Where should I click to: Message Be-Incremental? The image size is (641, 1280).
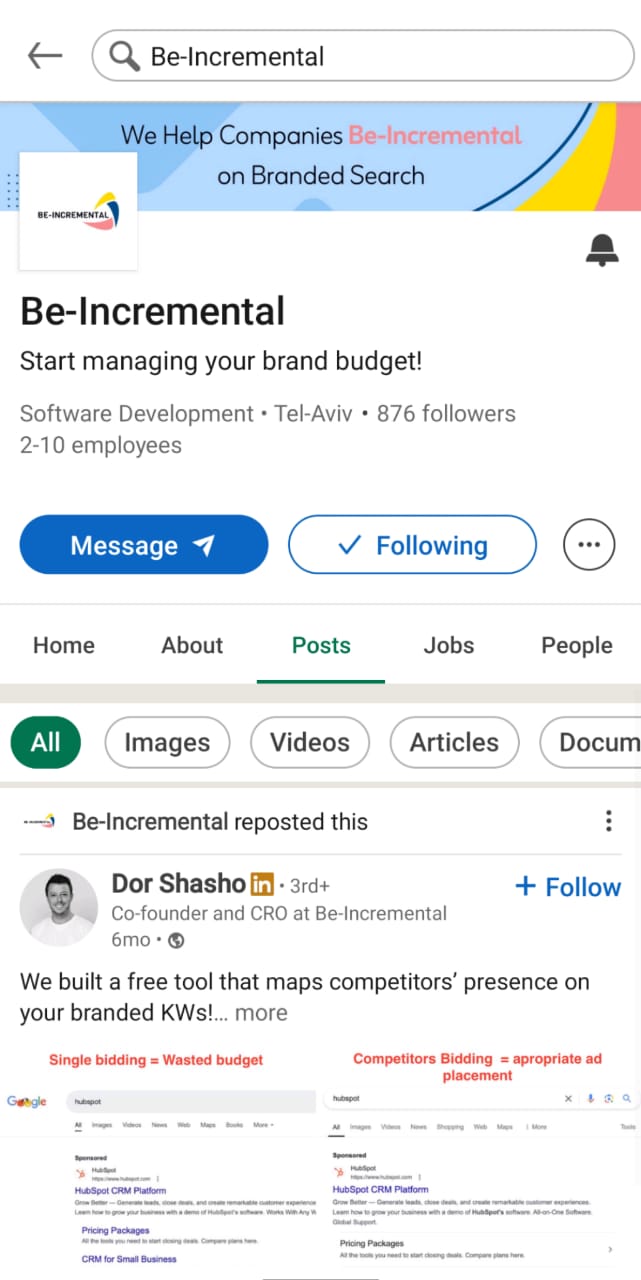click(x=144, y=545)
